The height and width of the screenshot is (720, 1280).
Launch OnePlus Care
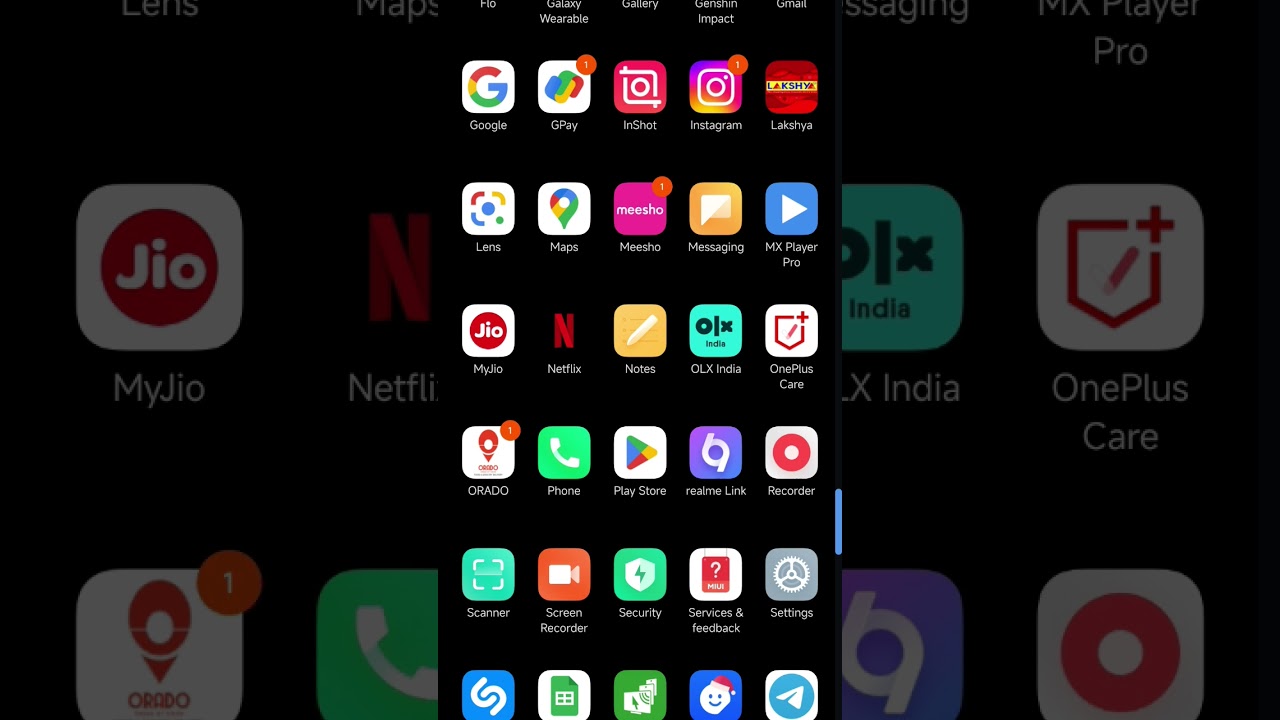(x=791, y=331)
